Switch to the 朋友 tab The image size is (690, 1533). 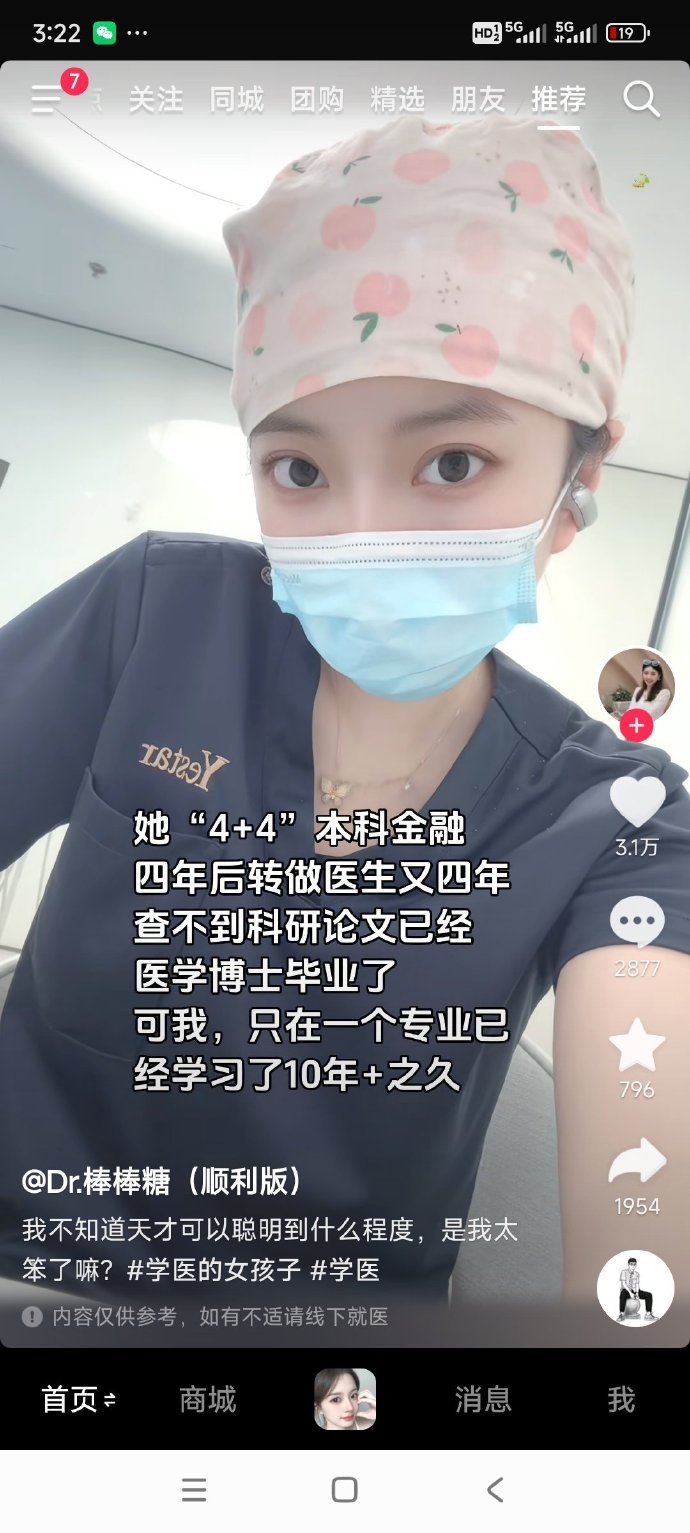(479, 99)
